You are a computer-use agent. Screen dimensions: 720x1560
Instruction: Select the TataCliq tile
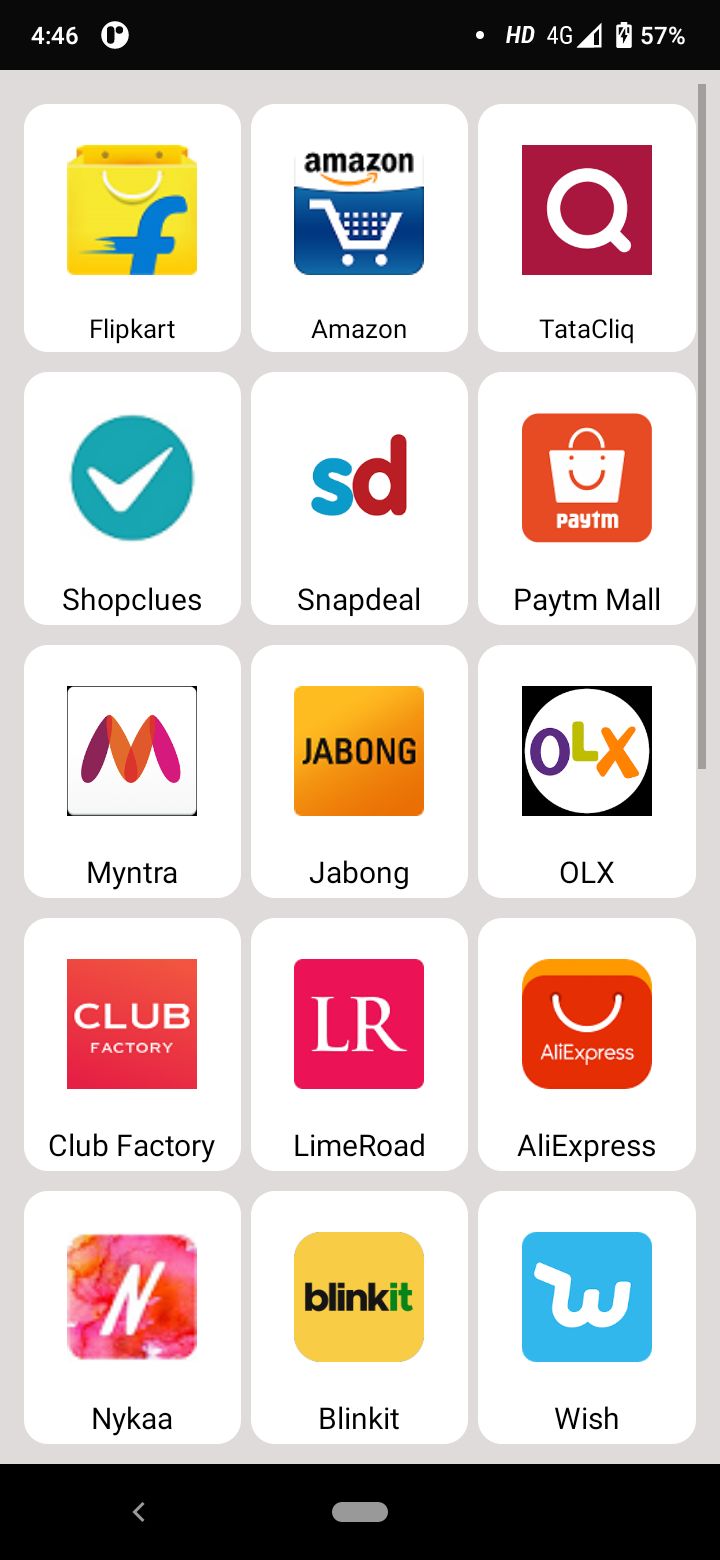pyautogui.click(x=587, y=228)
